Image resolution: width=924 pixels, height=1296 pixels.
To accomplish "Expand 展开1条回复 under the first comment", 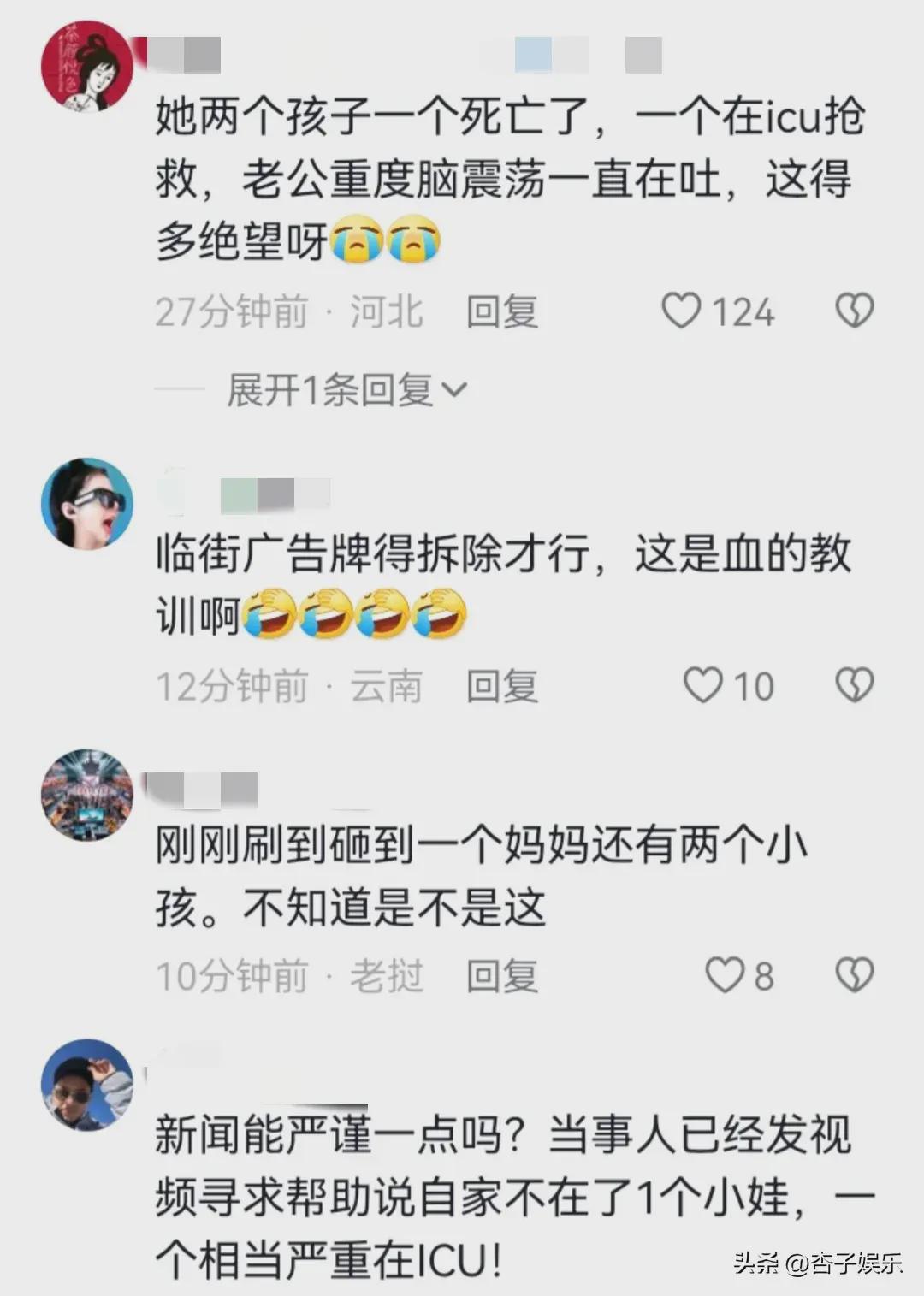I will point(346,391).
